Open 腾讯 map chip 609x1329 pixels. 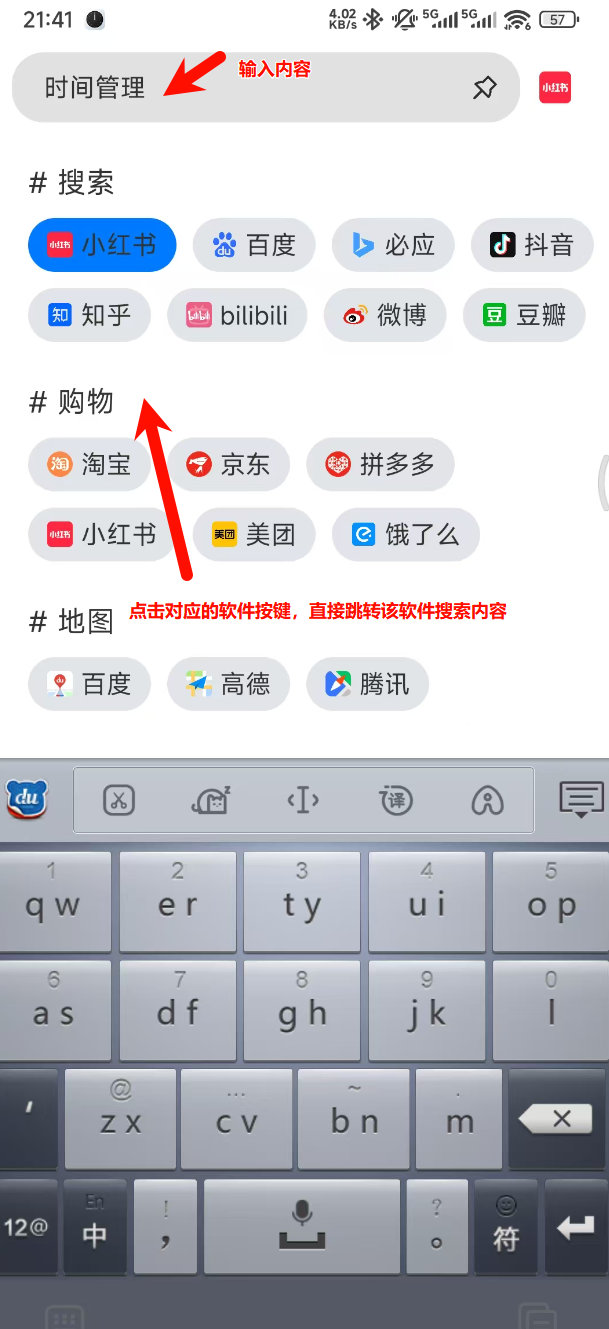367,684
